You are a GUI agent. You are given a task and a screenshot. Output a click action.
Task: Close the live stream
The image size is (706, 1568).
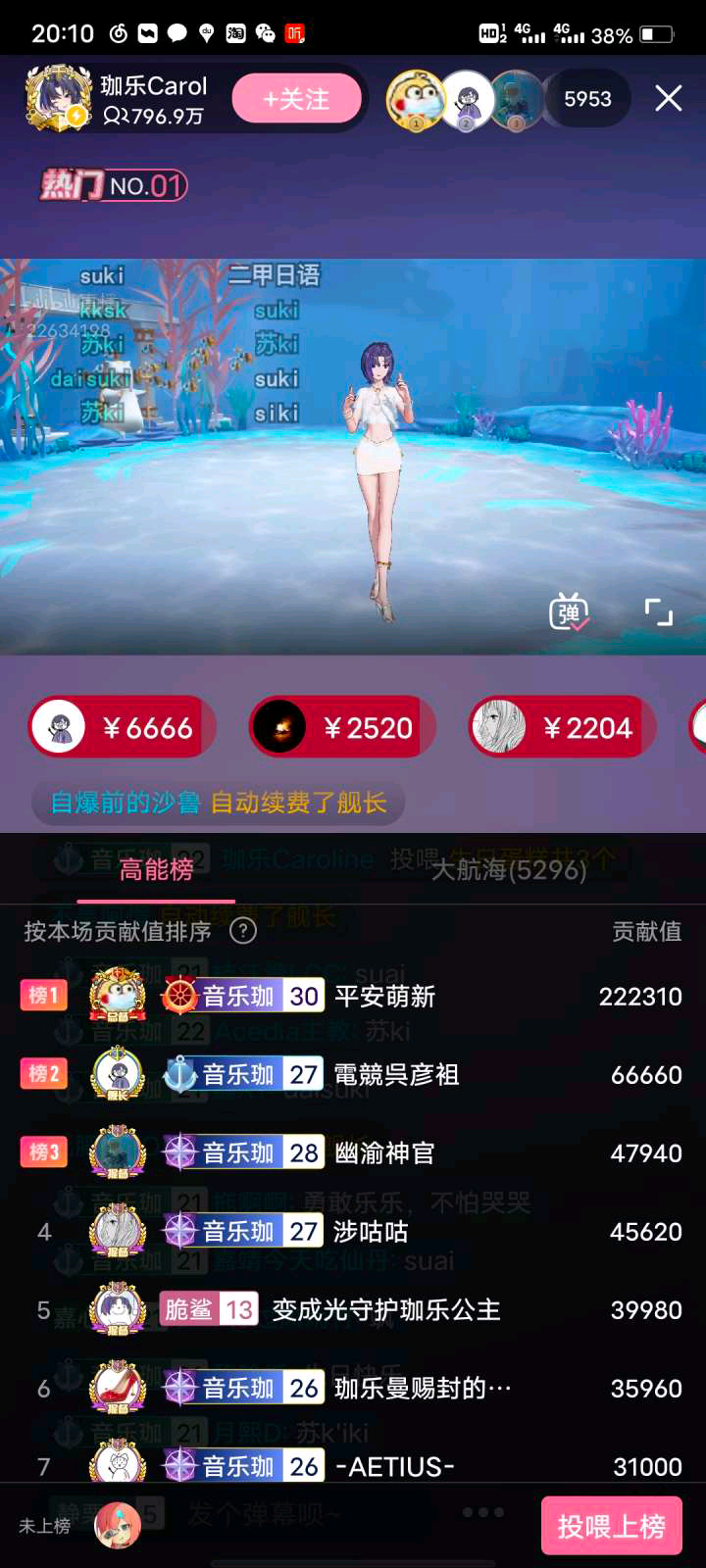click(x=668, y=98)
